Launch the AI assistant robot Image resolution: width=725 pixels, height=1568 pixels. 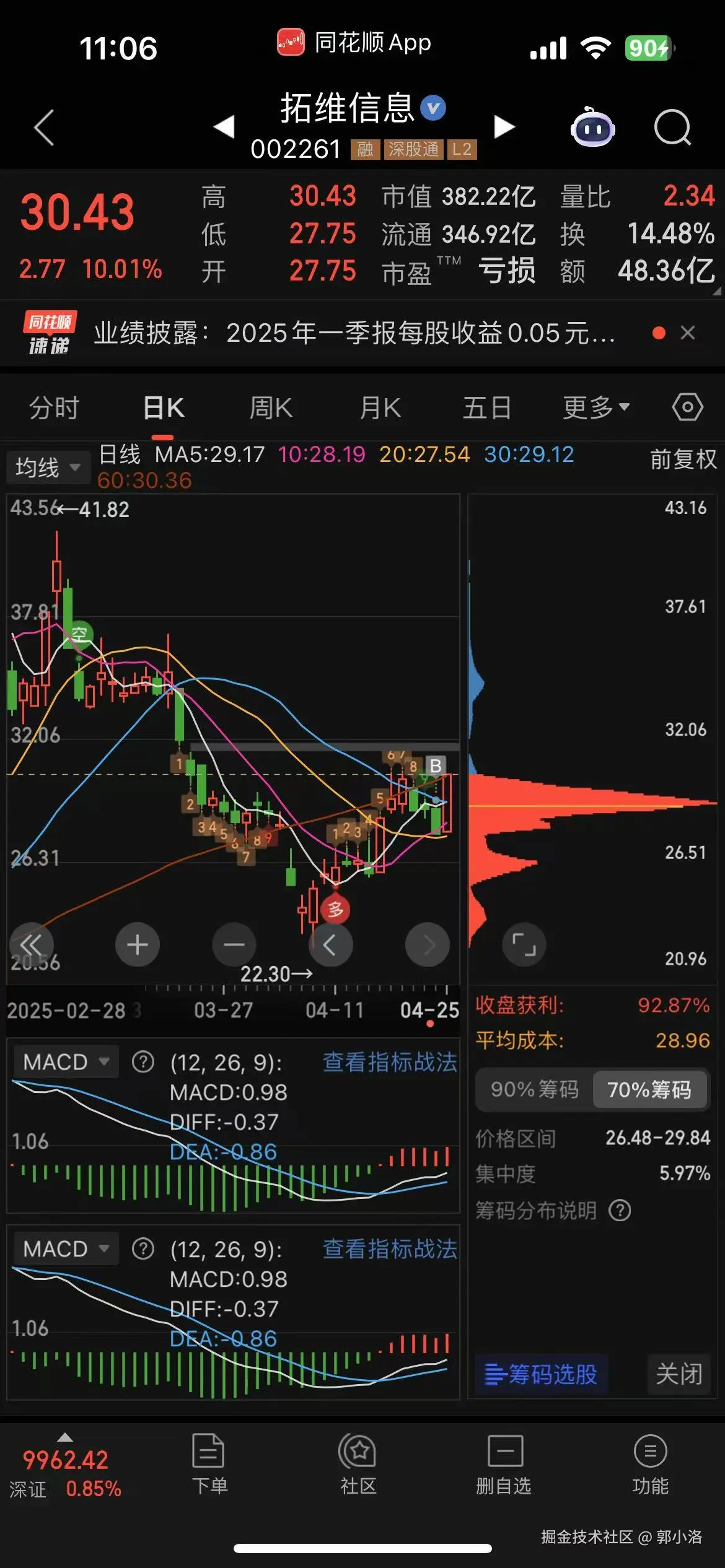(592, 127)
